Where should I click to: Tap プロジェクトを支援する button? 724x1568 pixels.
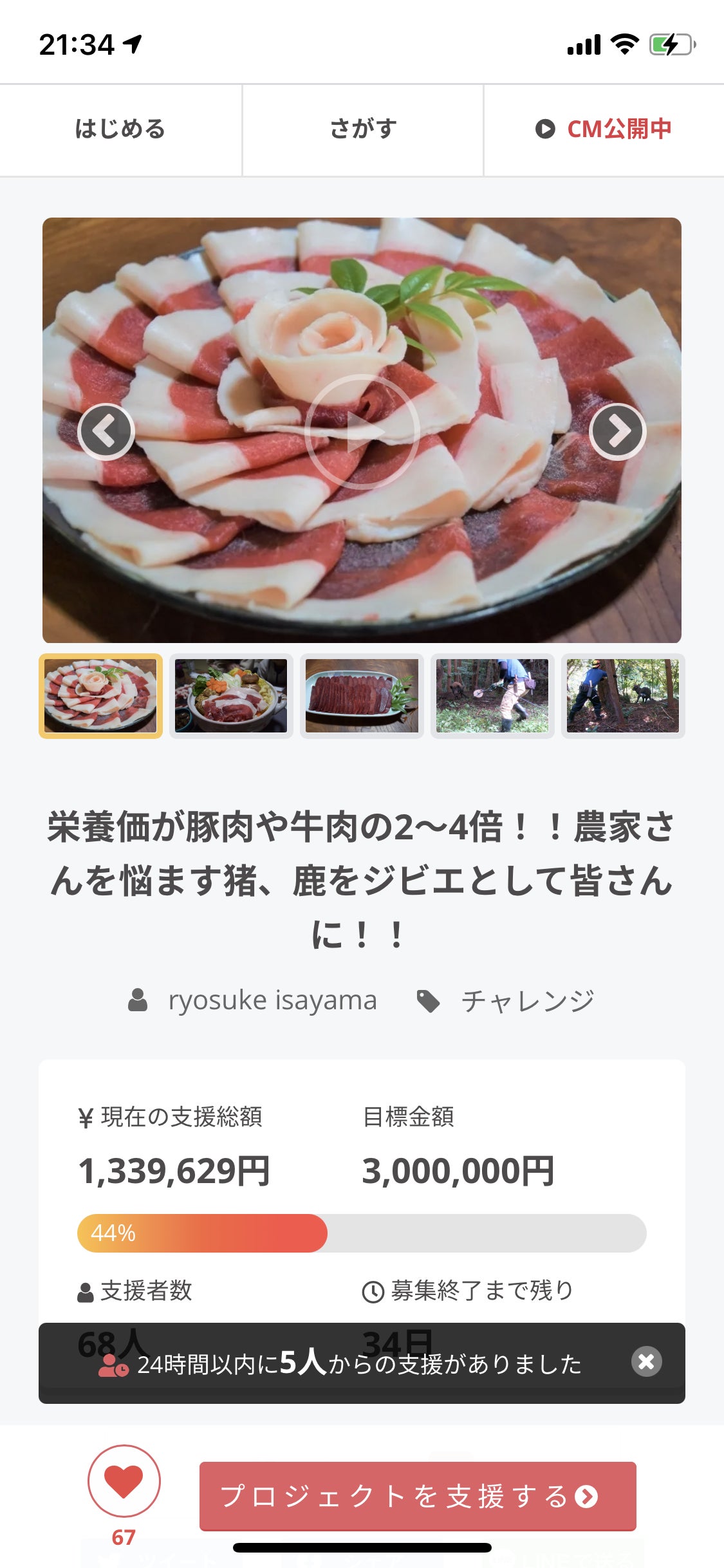[418, 1496]
